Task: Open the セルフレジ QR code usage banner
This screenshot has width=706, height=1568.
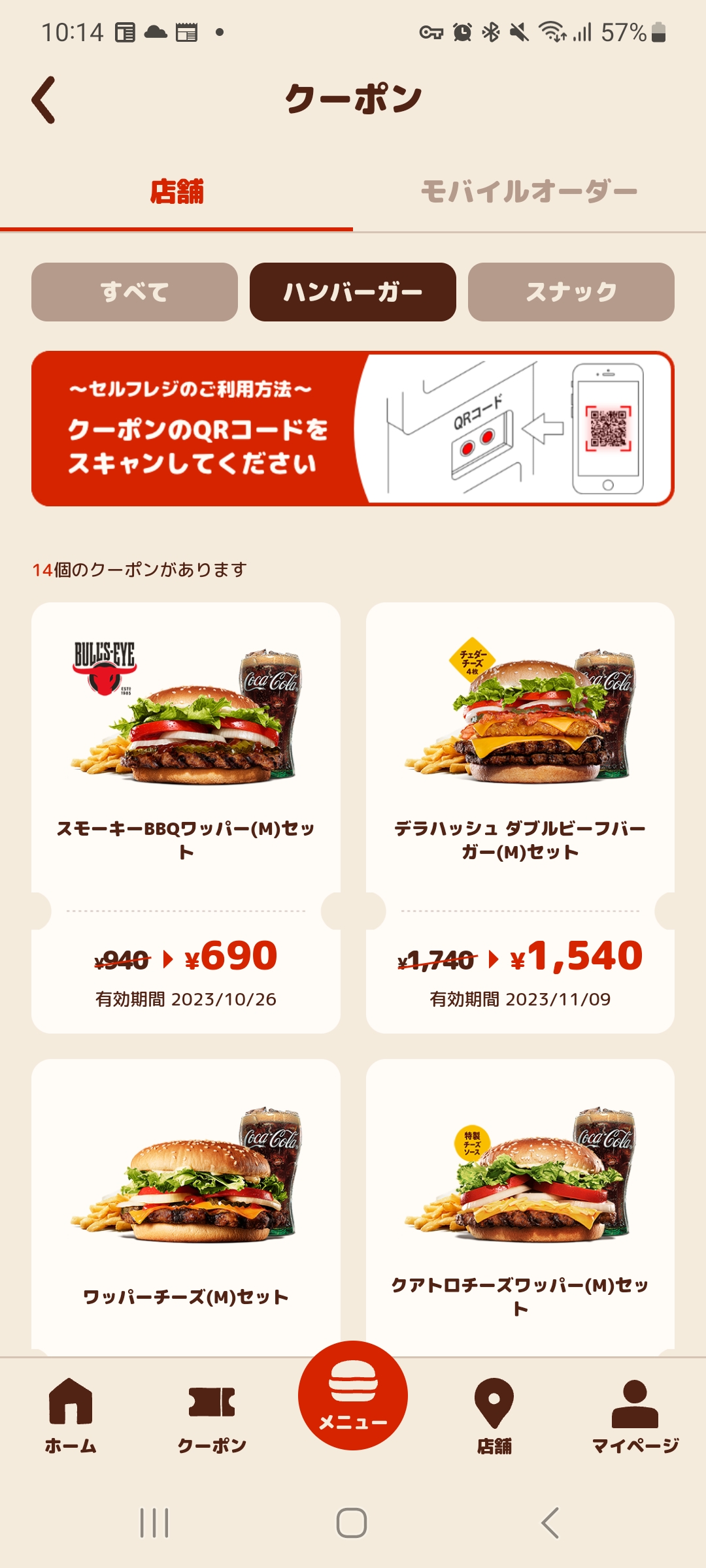Action: [353, 429]
